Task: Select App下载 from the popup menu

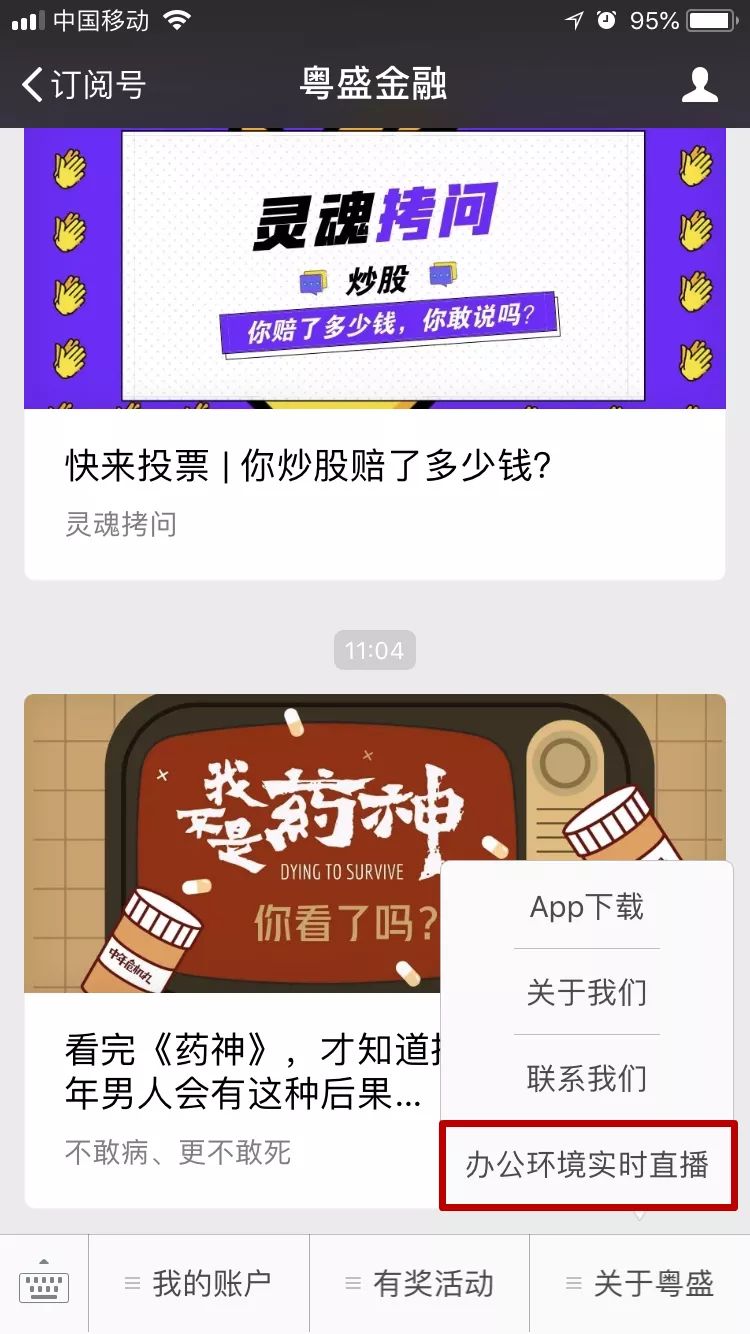Action: tap(587, 907)
